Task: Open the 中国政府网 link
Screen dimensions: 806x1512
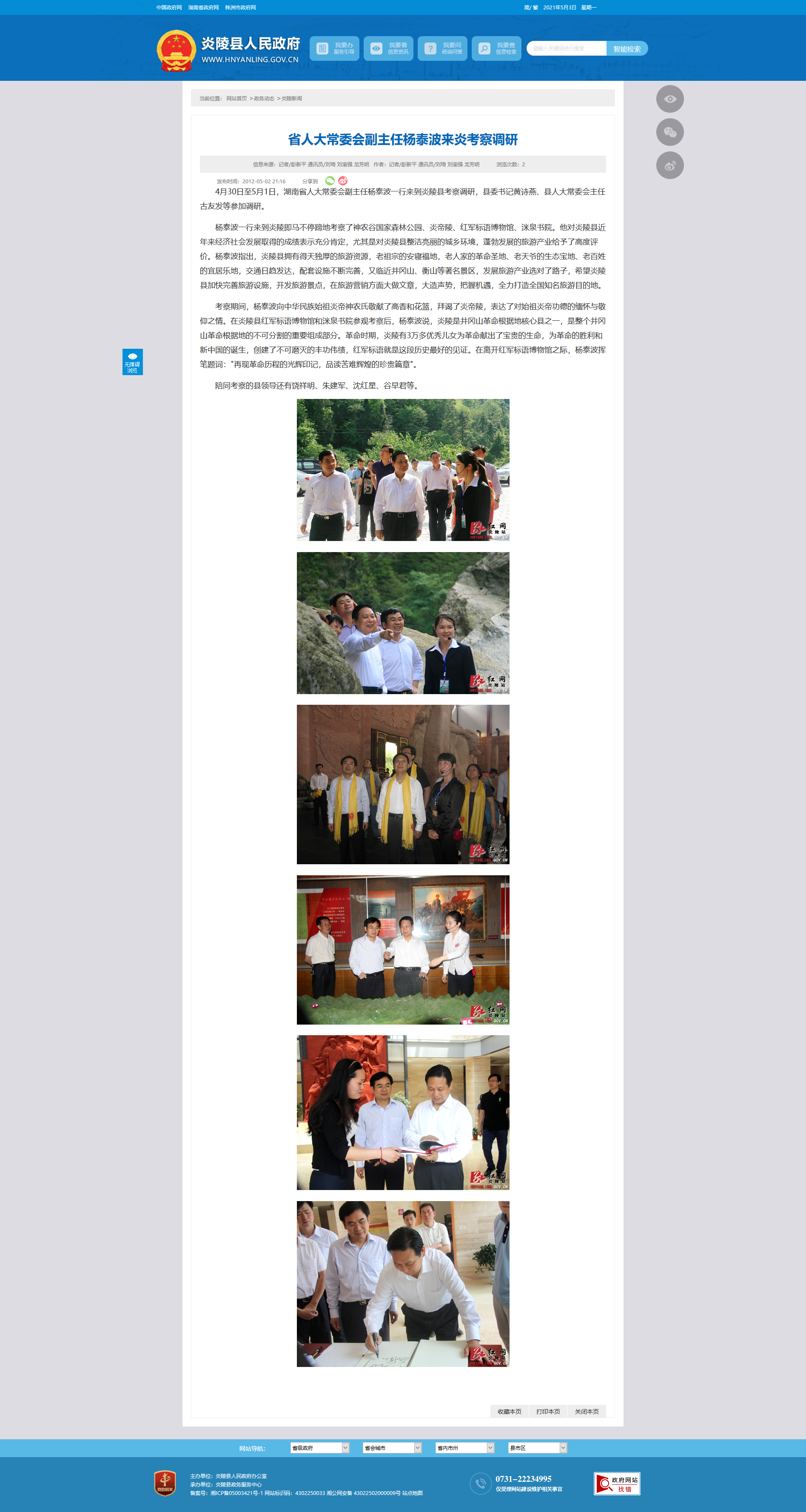Action: [x=169, y=8]
